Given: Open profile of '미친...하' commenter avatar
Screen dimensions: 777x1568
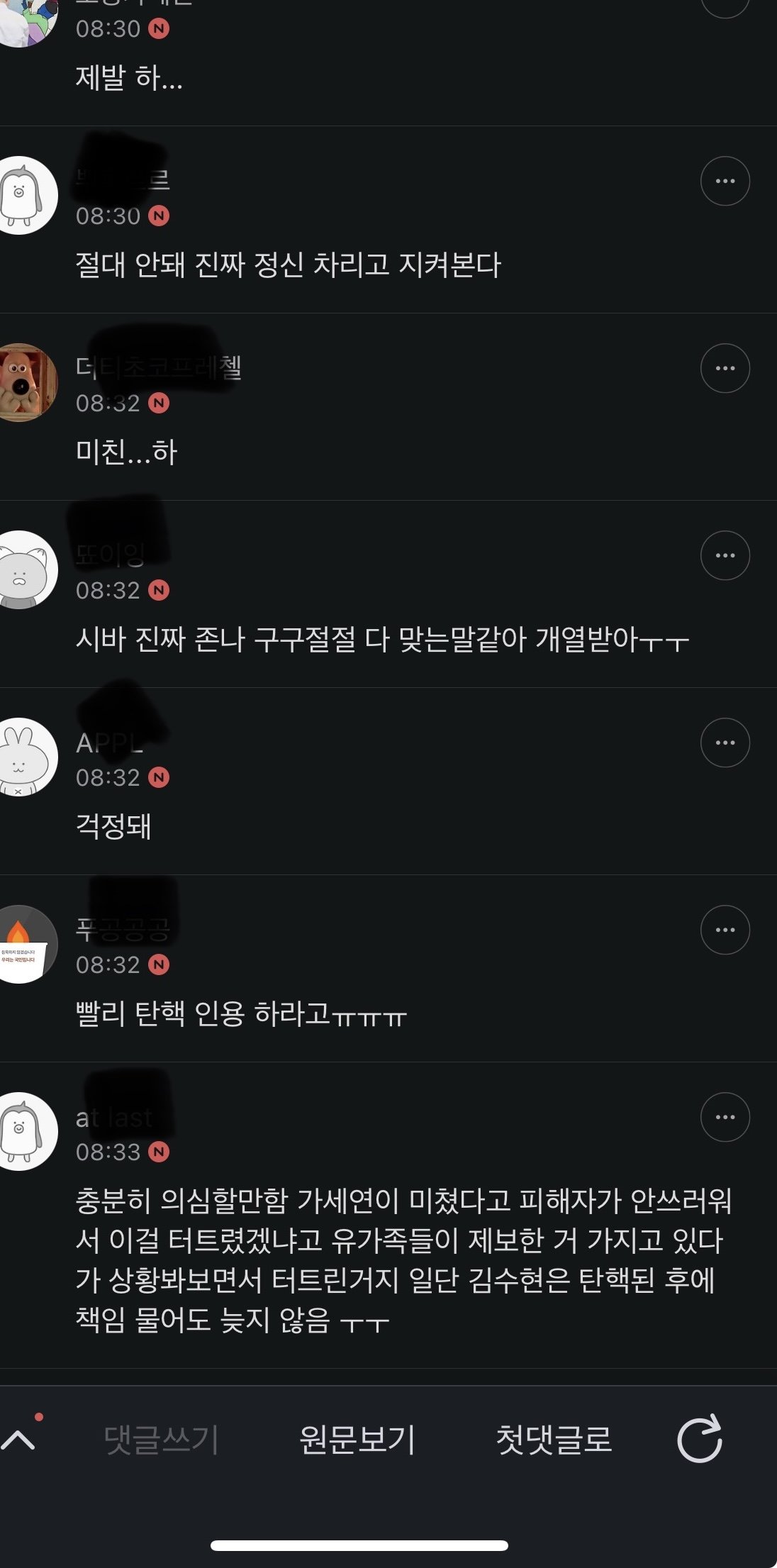Looking at the screenshot, I should (x=25, y=383).
